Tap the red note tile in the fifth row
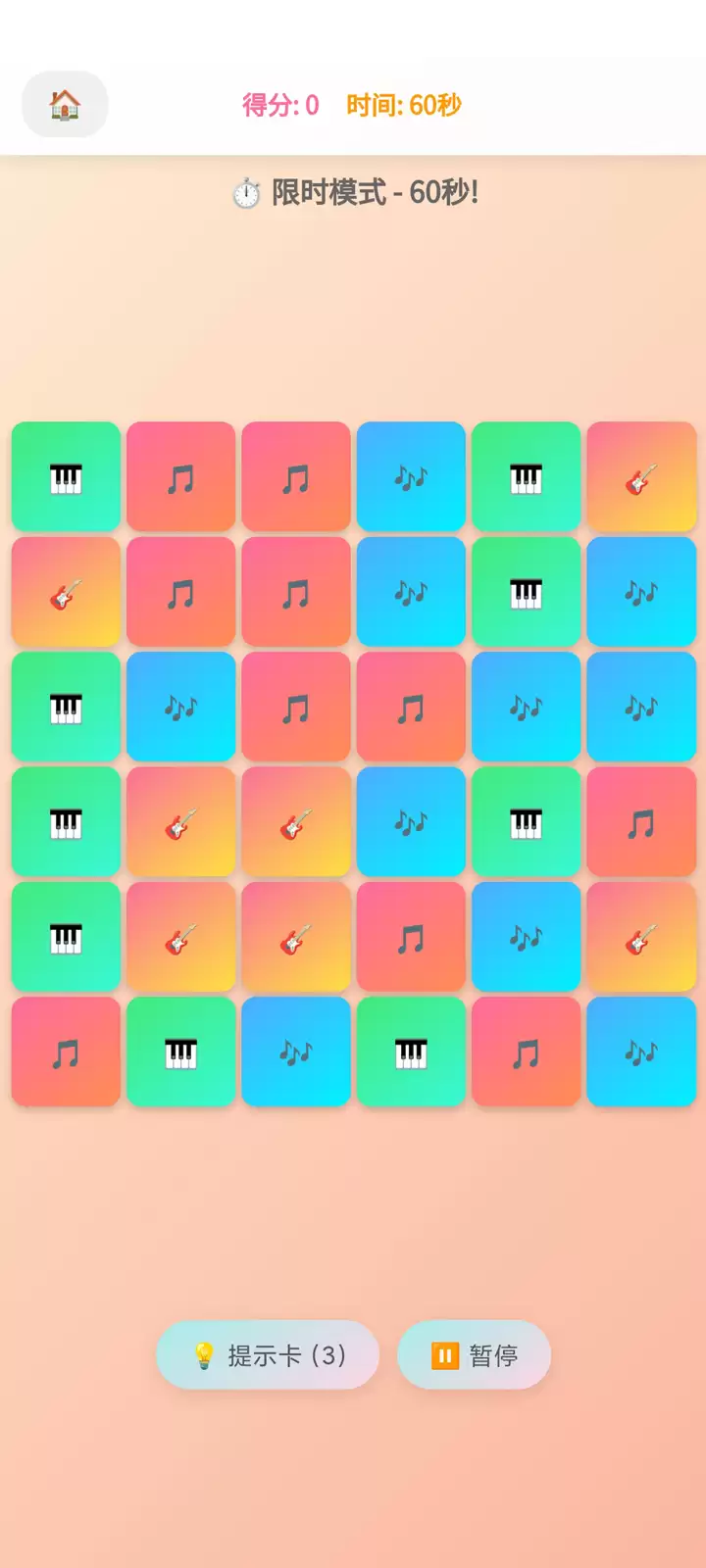Image resolution: width=706 pixels, height=1568 pixels. [411, 937]
